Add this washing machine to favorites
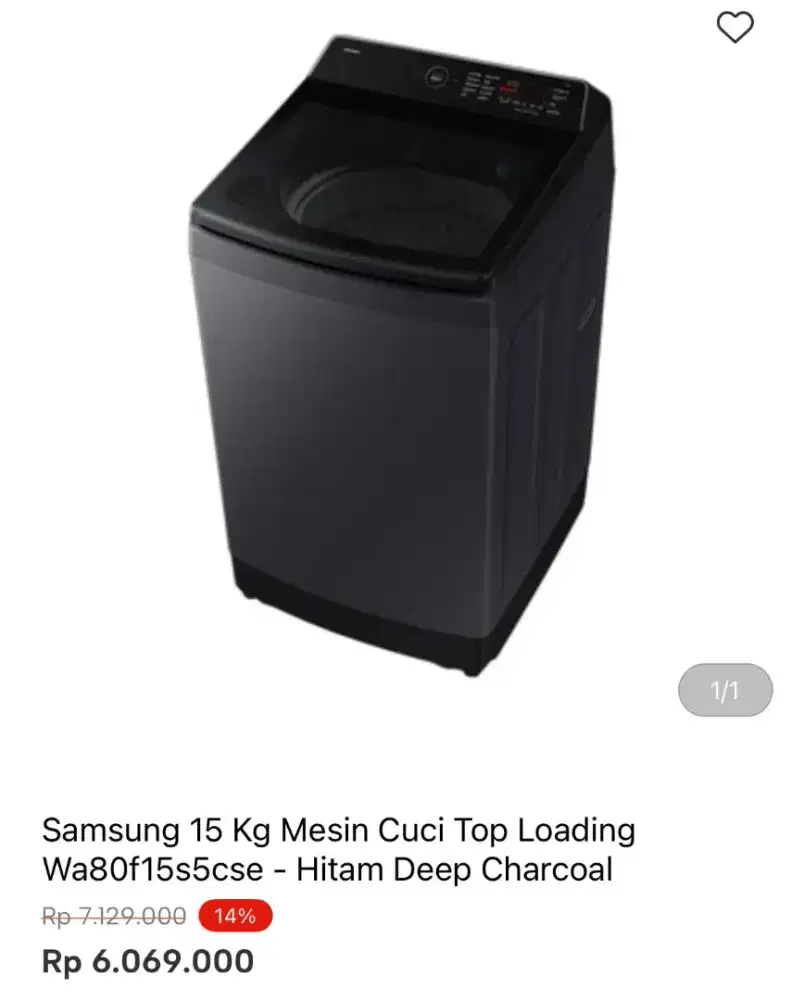The image size is (804, 1000). 735,28
